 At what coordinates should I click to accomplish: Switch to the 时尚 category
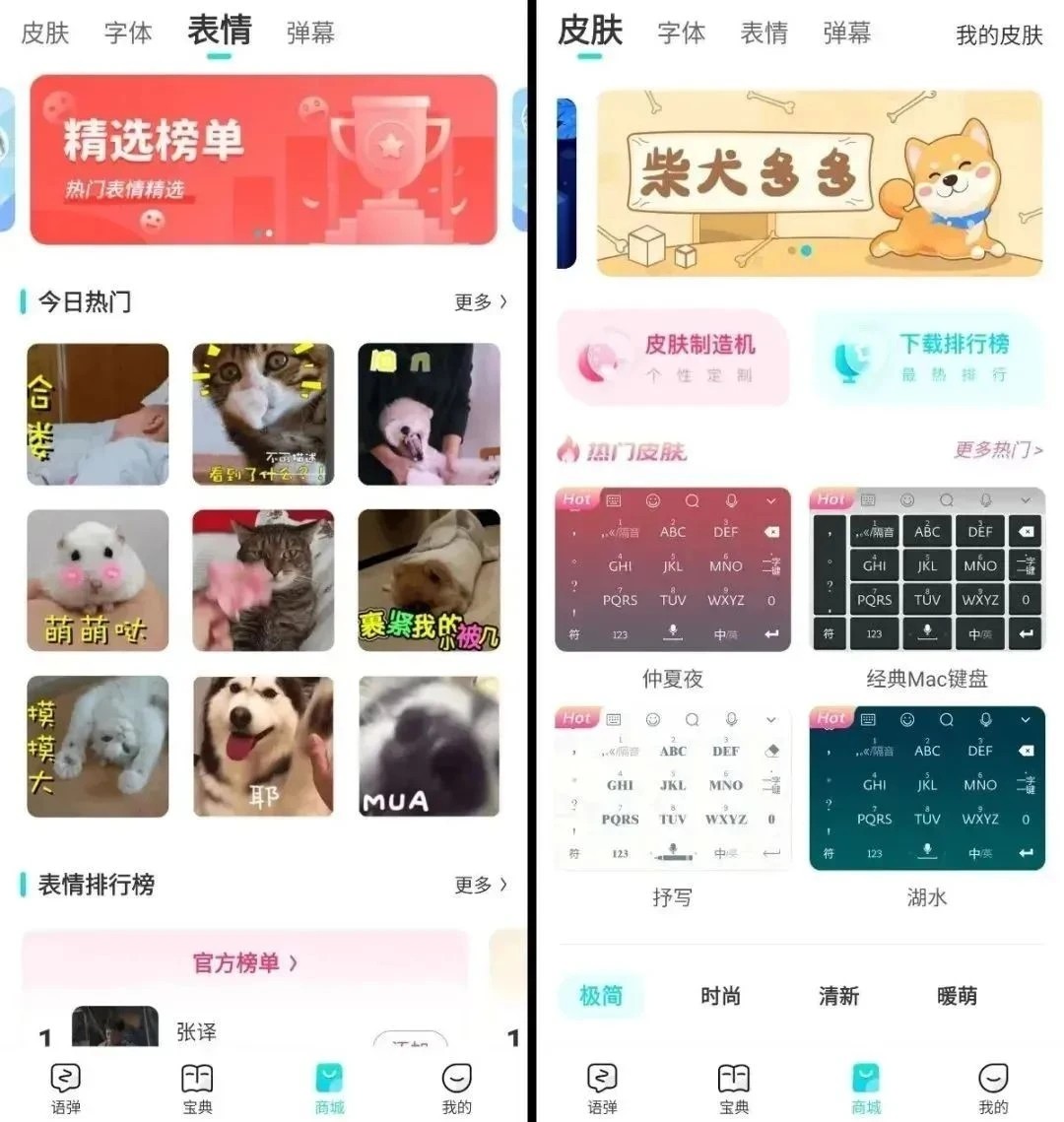pos(720,996)
